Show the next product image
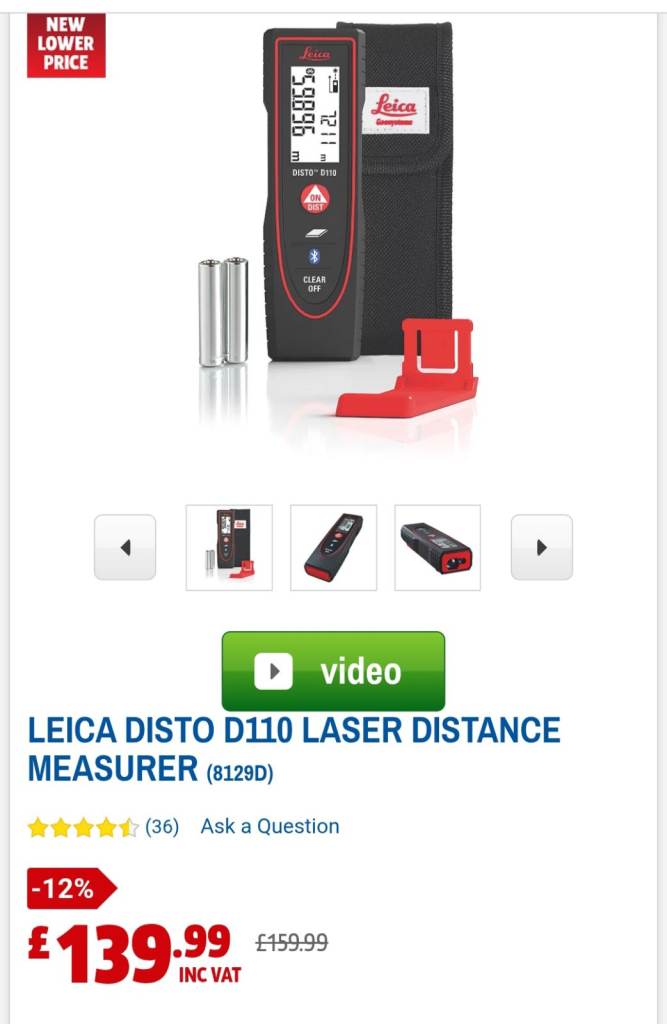This screenshot has height=1024, width=667. click(541, 547)
